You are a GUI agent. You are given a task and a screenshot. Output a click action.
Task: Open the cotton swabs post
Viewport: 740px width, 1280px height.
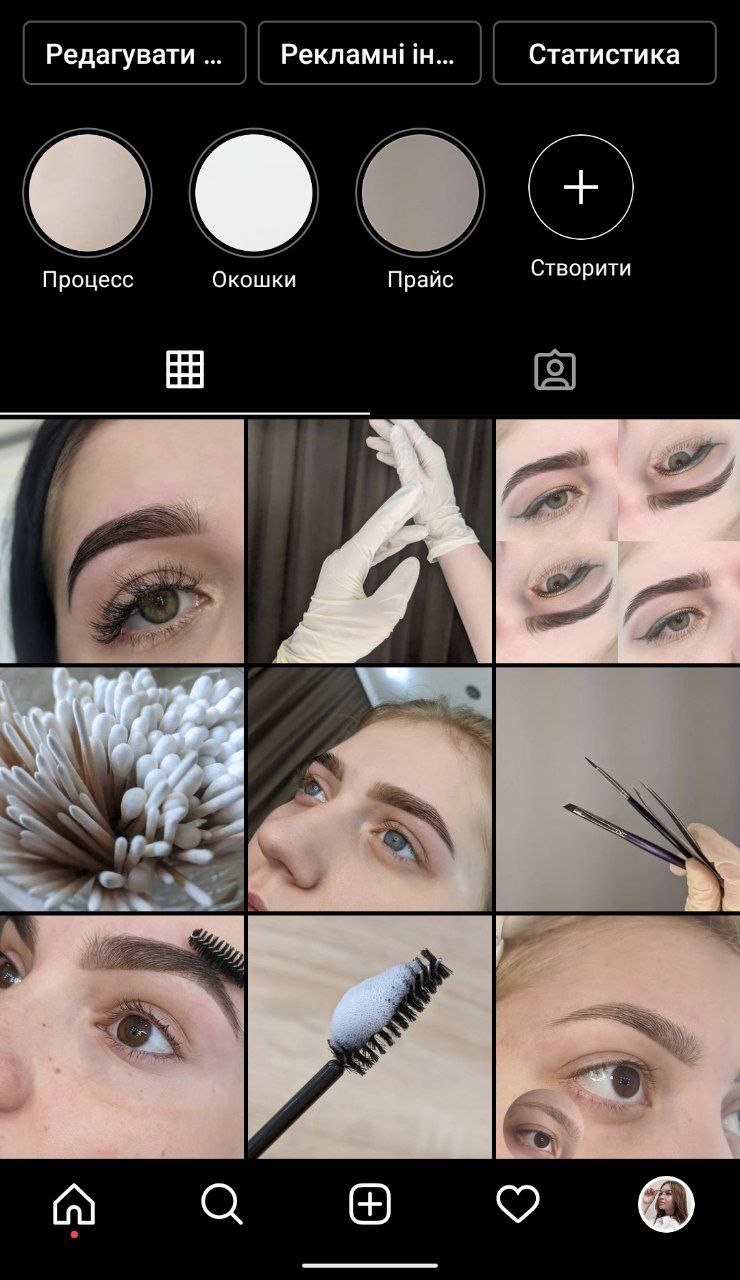122,789
